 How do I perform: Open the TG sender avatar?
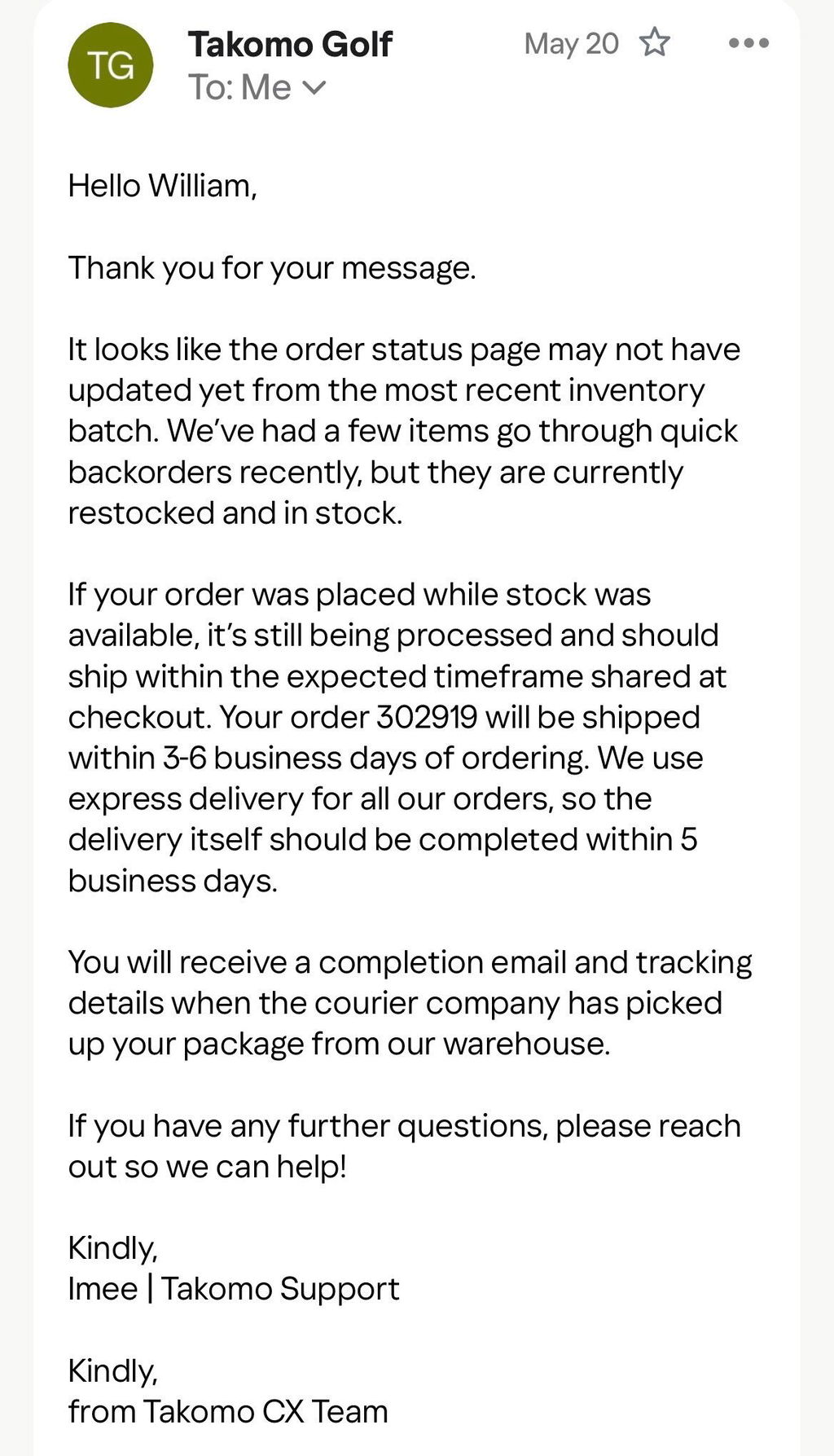pyautogui.click(x=111, y=65)
